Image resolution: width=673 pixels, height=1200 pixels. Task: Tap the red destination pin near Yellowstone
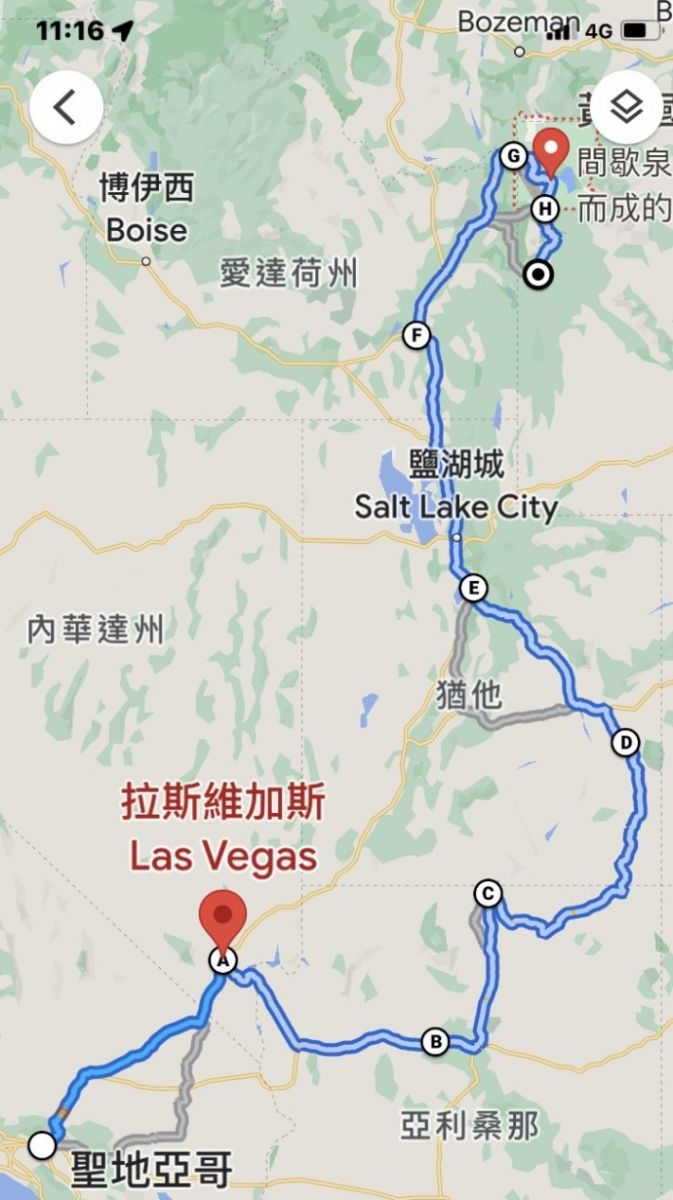pos(550,151)
